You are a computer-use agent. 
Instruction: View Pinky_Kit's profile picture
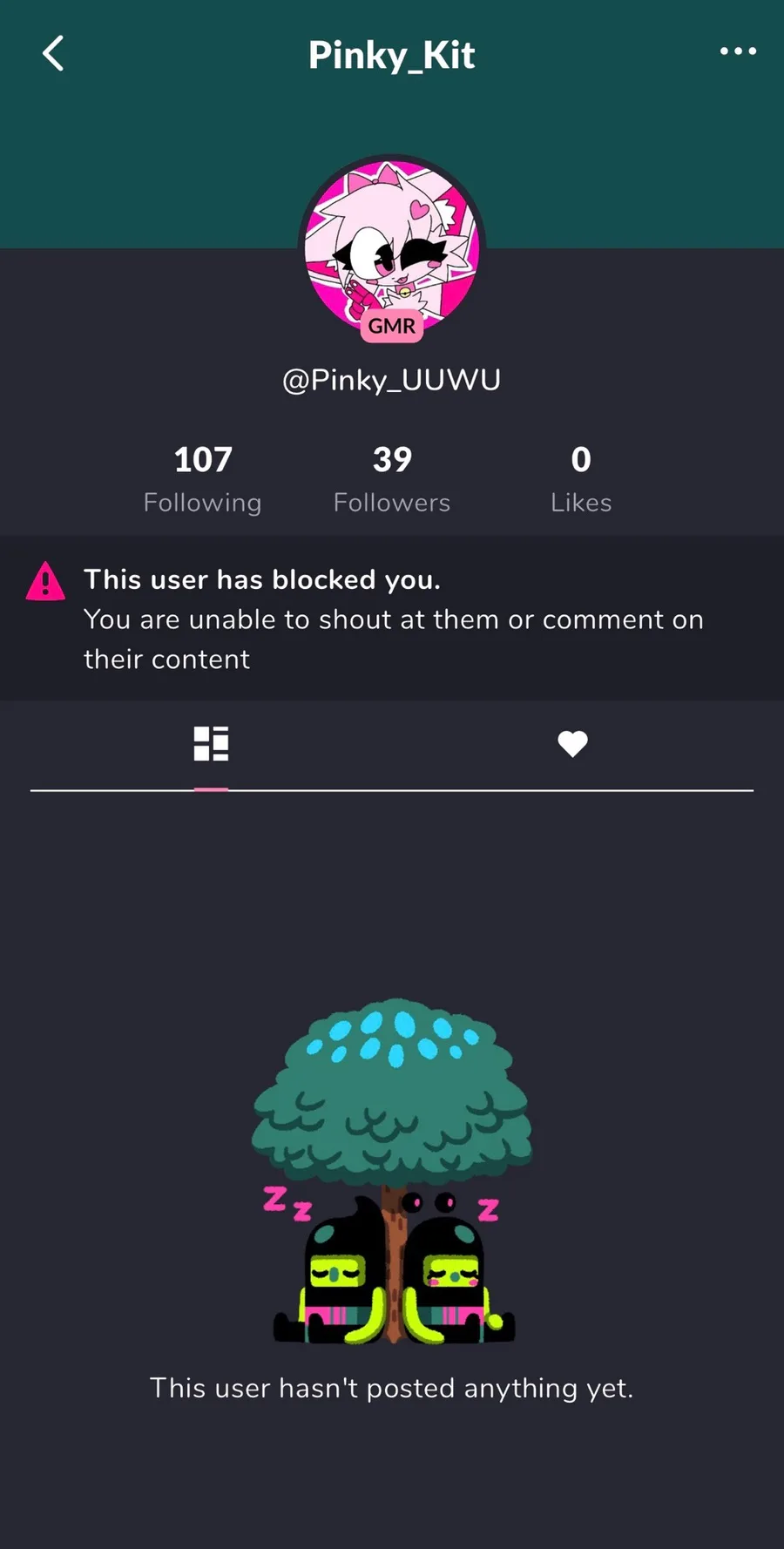click(392, 246)
